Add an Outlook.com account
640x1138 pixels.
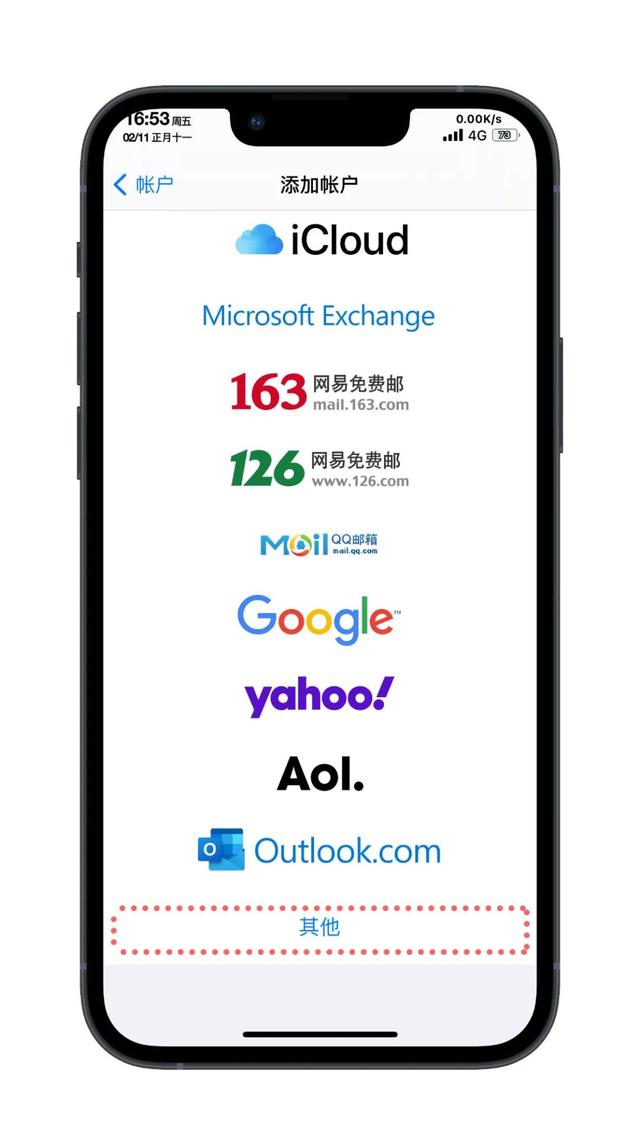319,850
